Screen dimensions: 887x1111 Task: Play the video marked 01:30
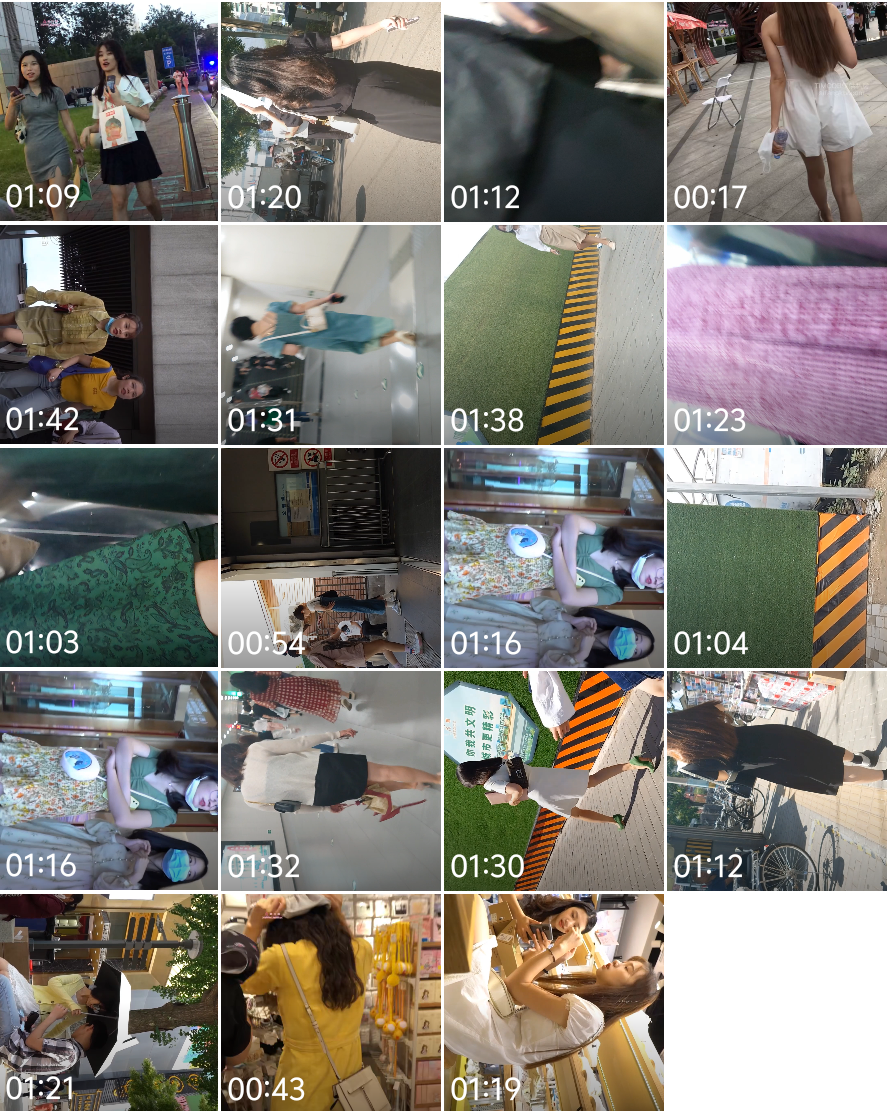pyautogui.click(x=553, y=780)
